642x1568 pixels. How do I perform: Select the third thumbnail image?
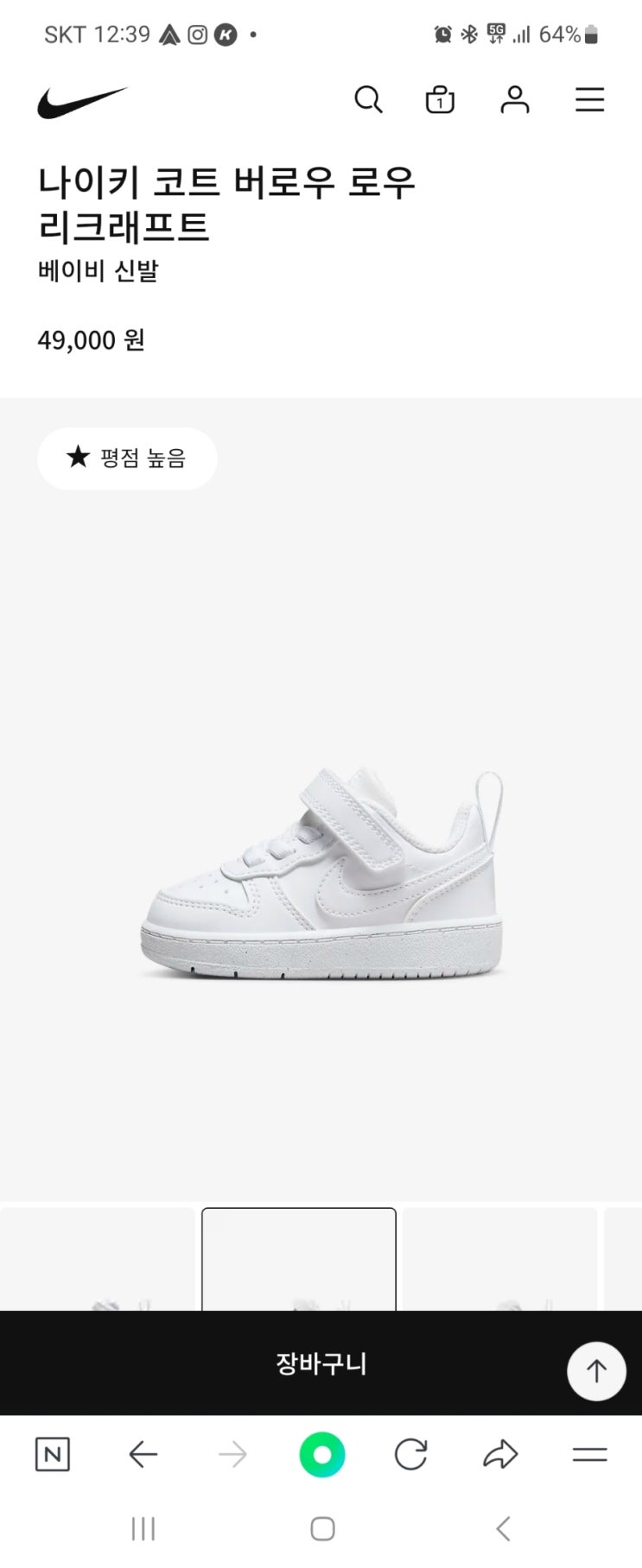click(499, 1259)
